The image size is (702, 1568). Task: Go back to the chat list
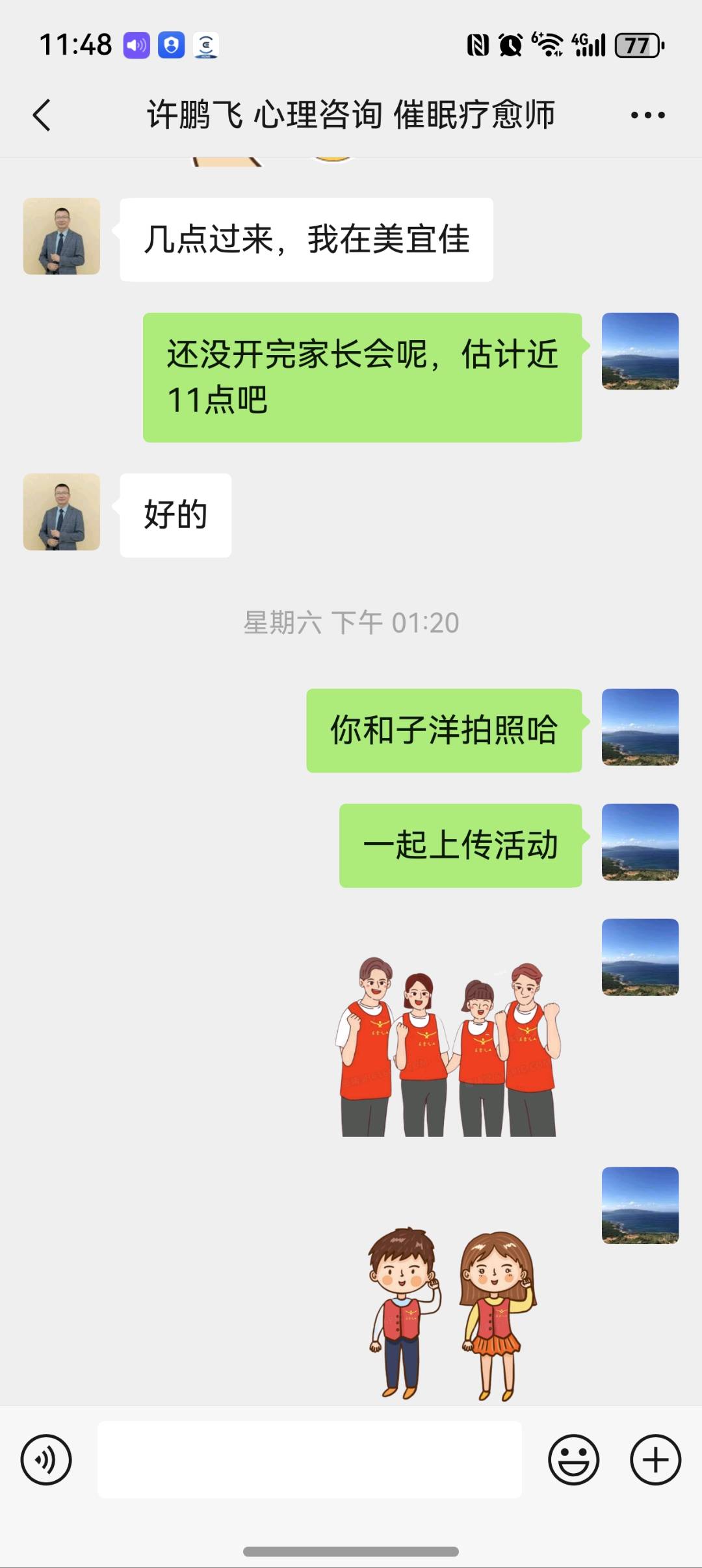click(42, 115)
